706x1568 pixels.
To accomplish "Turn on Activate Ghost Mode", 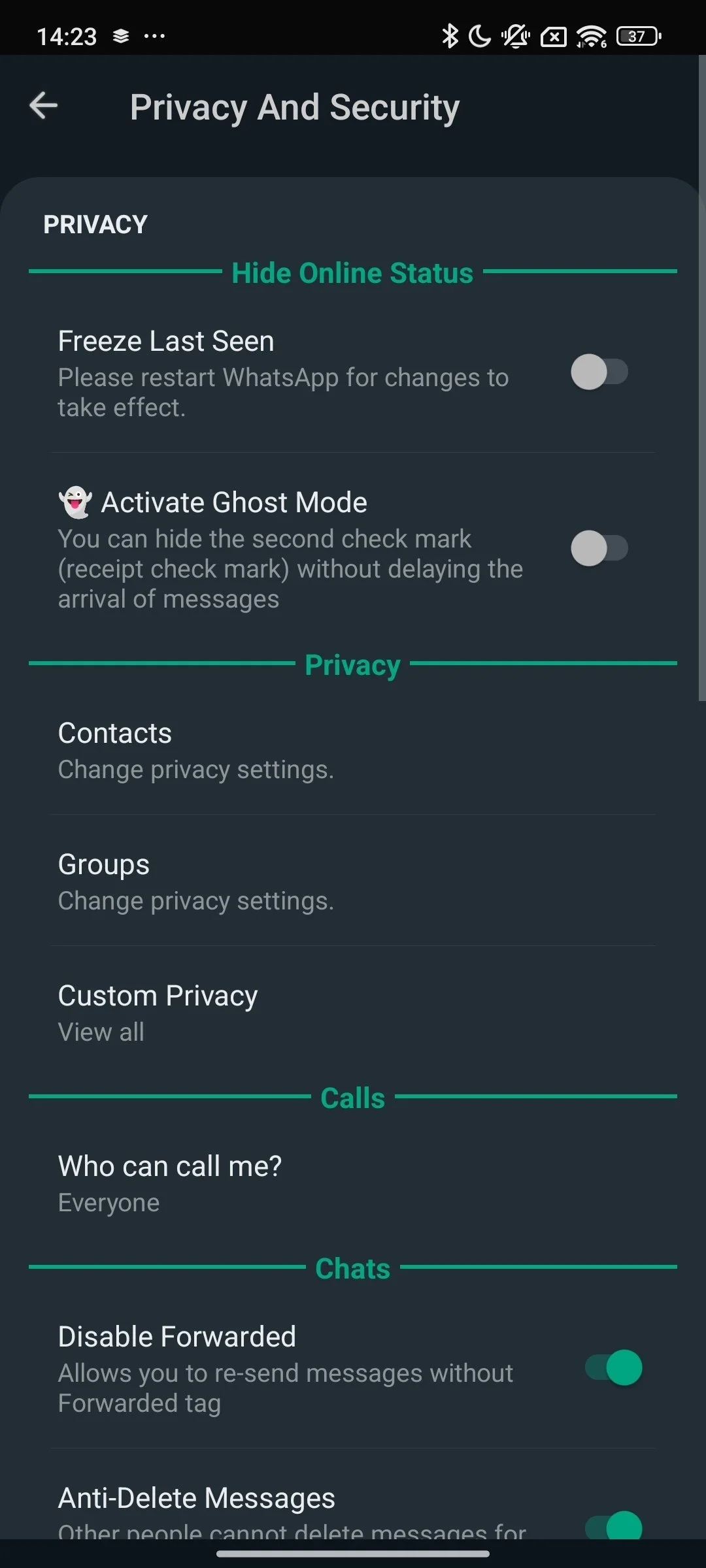I will (x=599, y=549).
